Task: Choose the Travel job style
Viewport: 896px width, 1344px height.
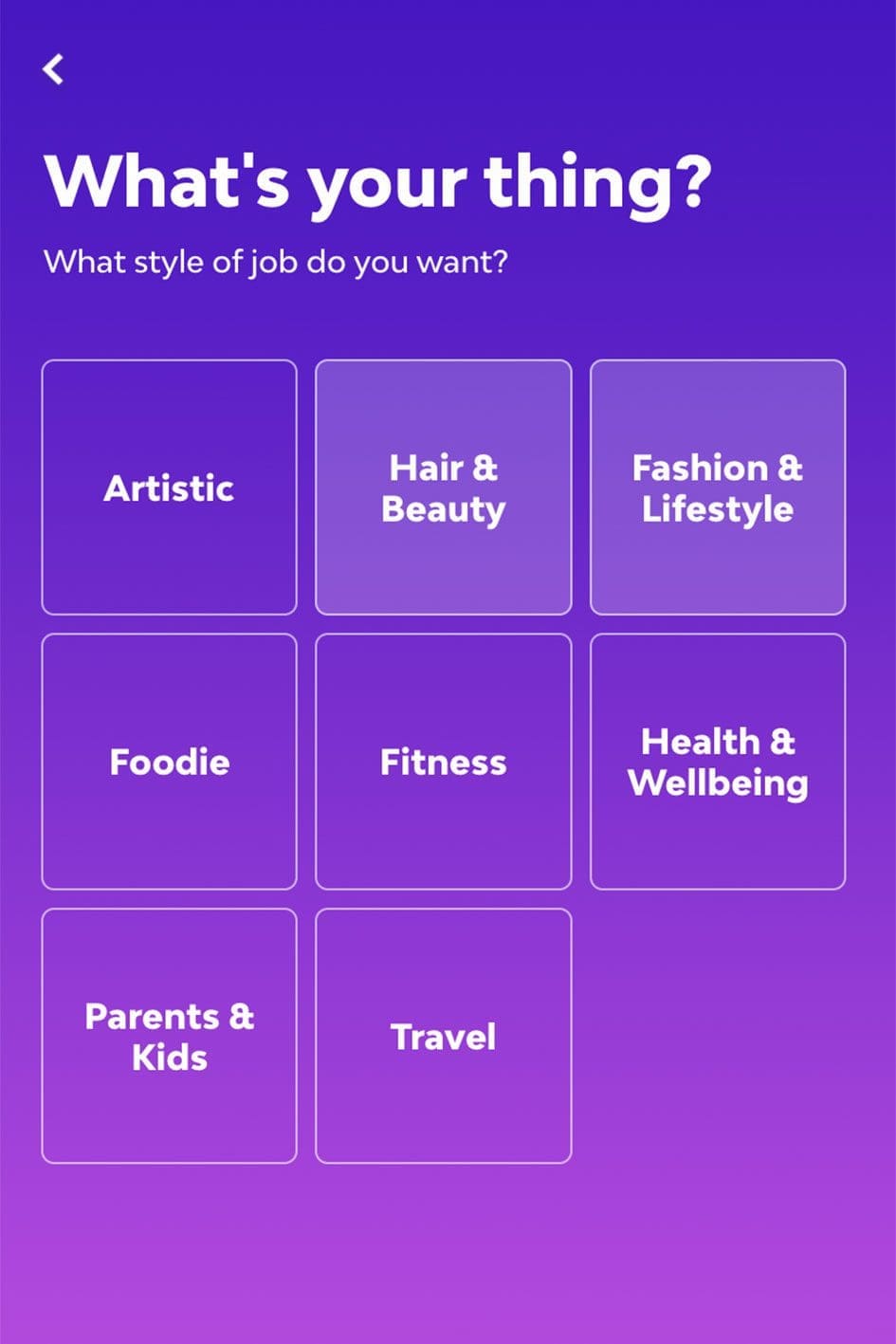Action: pyautogui.click(x=443, y=1036)
